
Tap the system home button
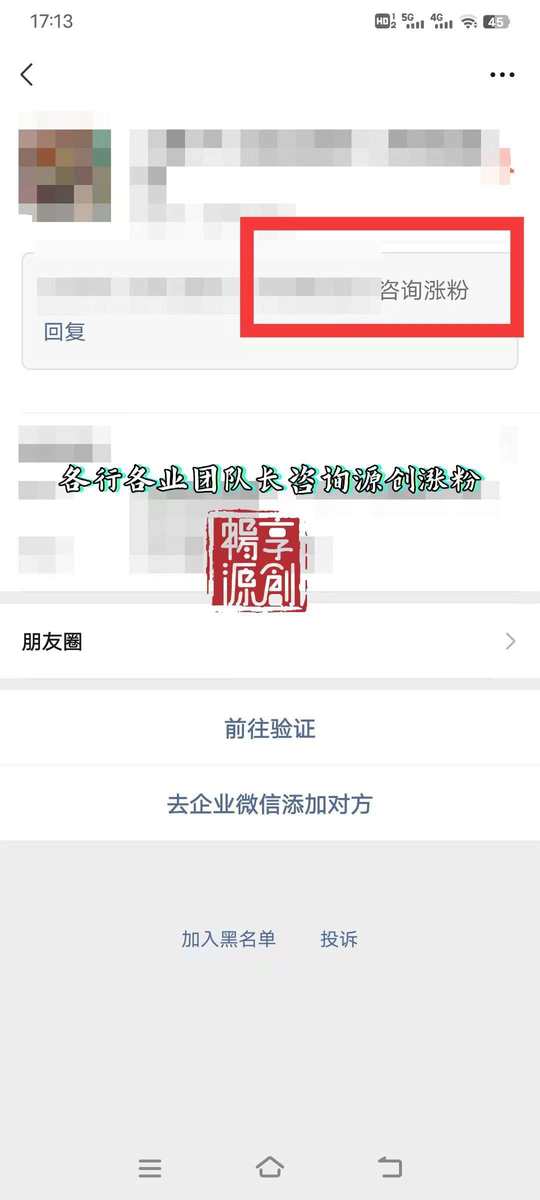click(270, 1167)
